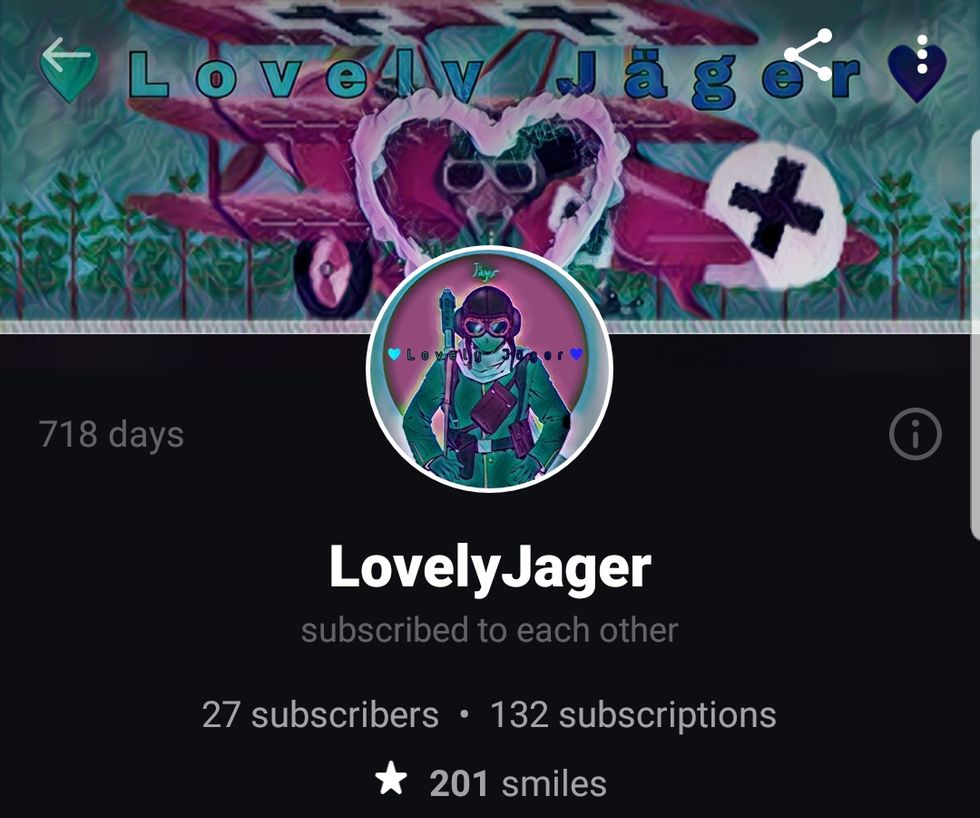Open the three-dot overflow menu
980x818 pixels.
point(922,55)
